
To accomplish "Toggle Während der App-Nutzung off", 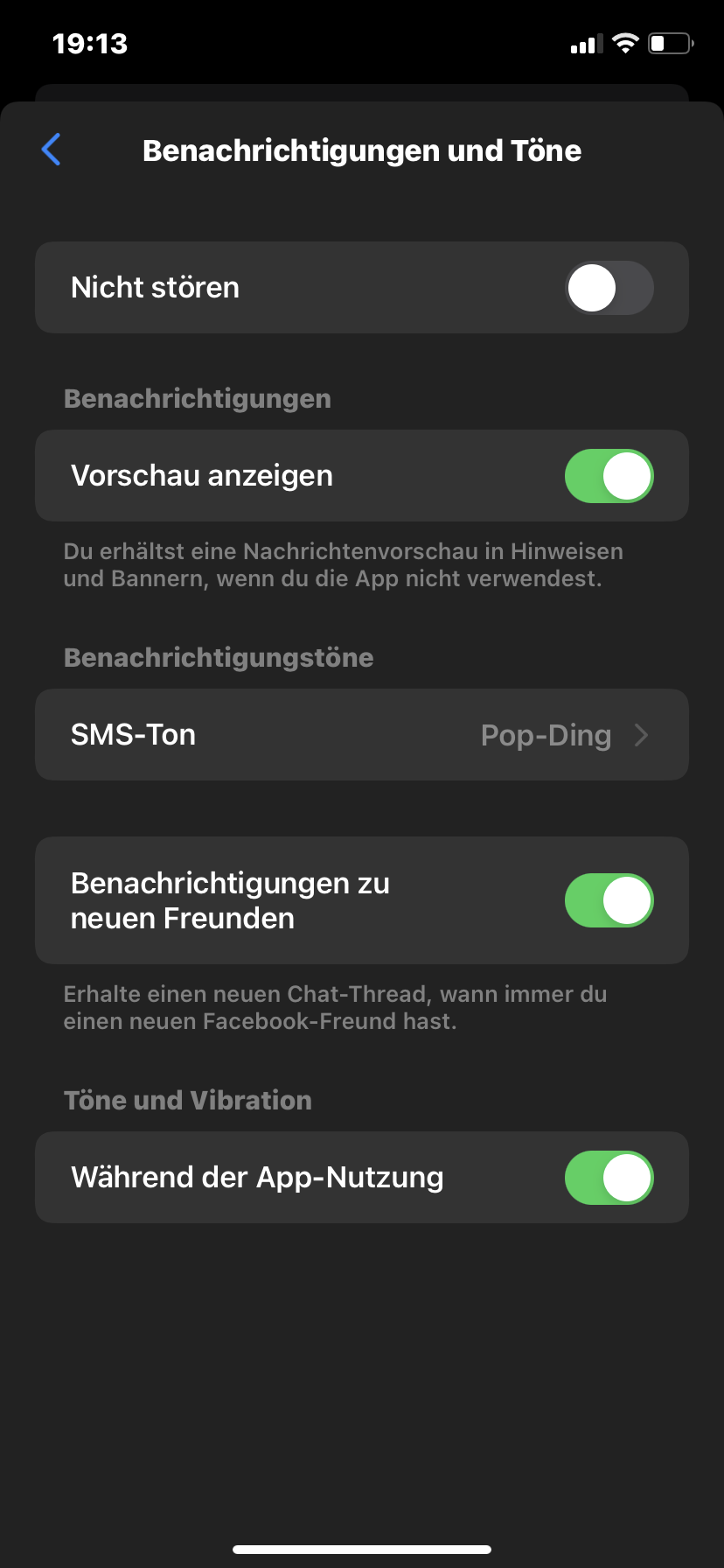I will [609, 1178].
